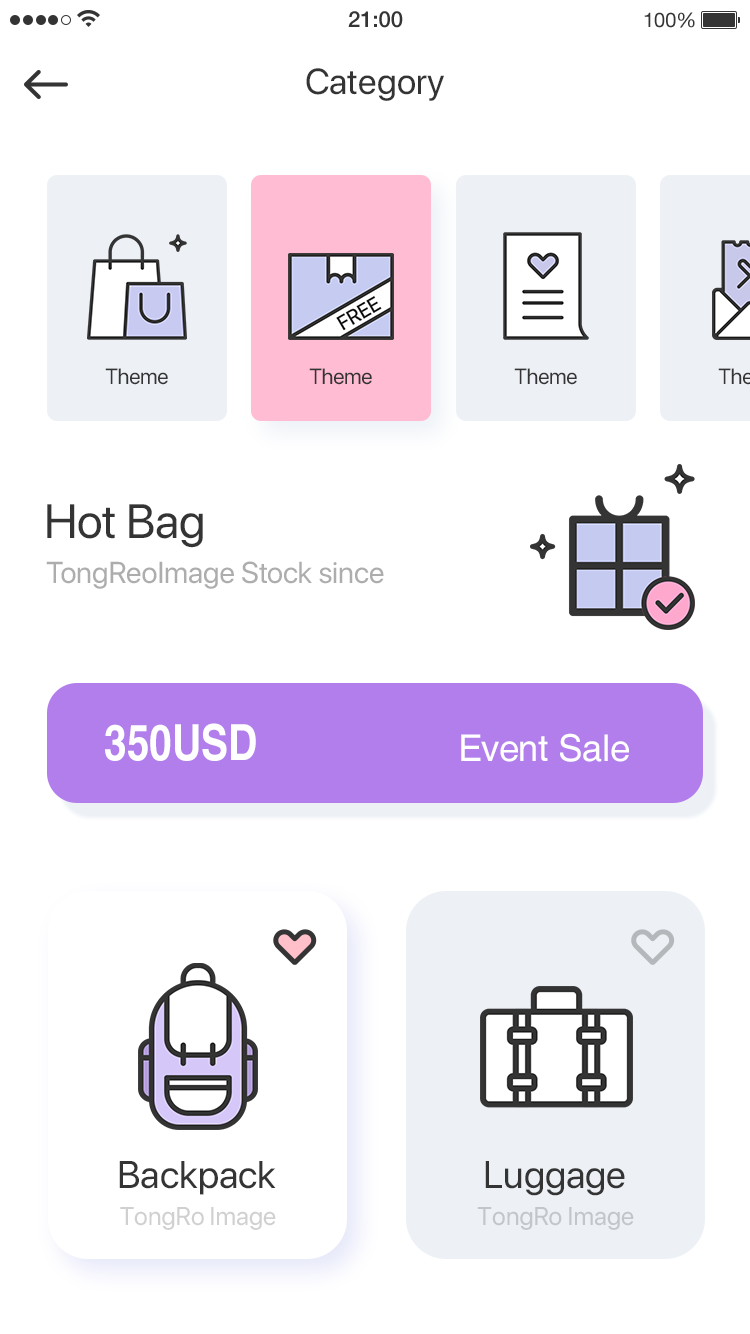
Task: Unlike the Backpack item heart
Action: coord(295,946)
